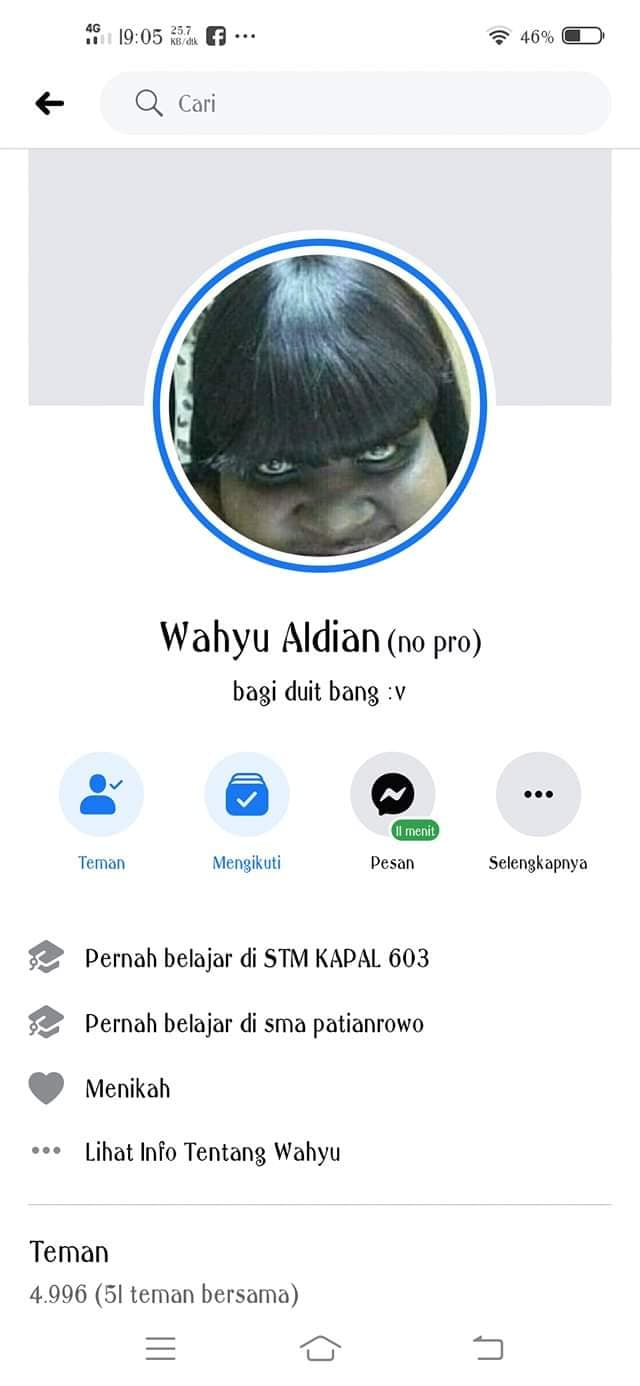Screen dimensions: 640x1386
Task: Open Lihat Info Tentang Wahyu
Action: point(320,1152)
